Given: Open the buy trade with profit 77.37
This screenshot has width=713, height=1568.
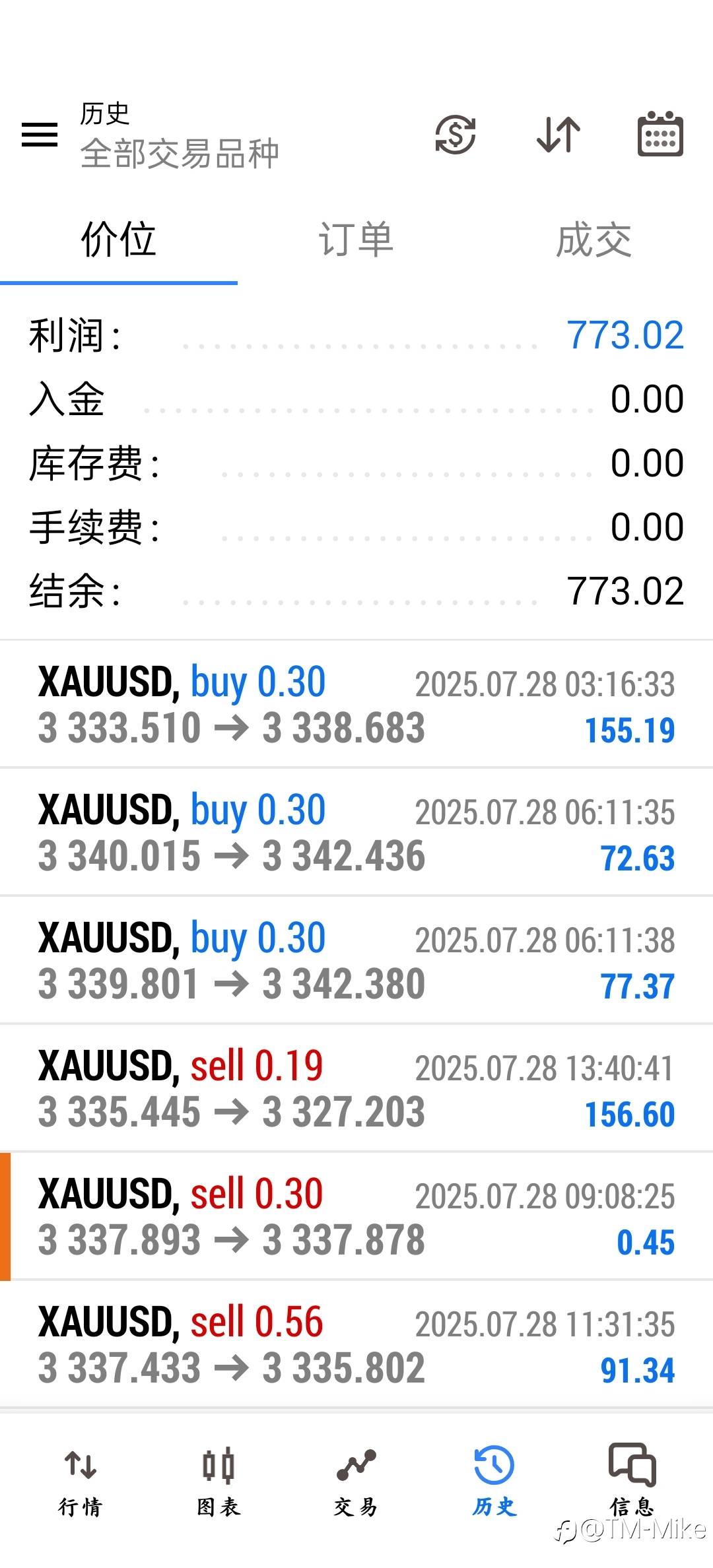Looking at the screenshot, I should 356,960.
